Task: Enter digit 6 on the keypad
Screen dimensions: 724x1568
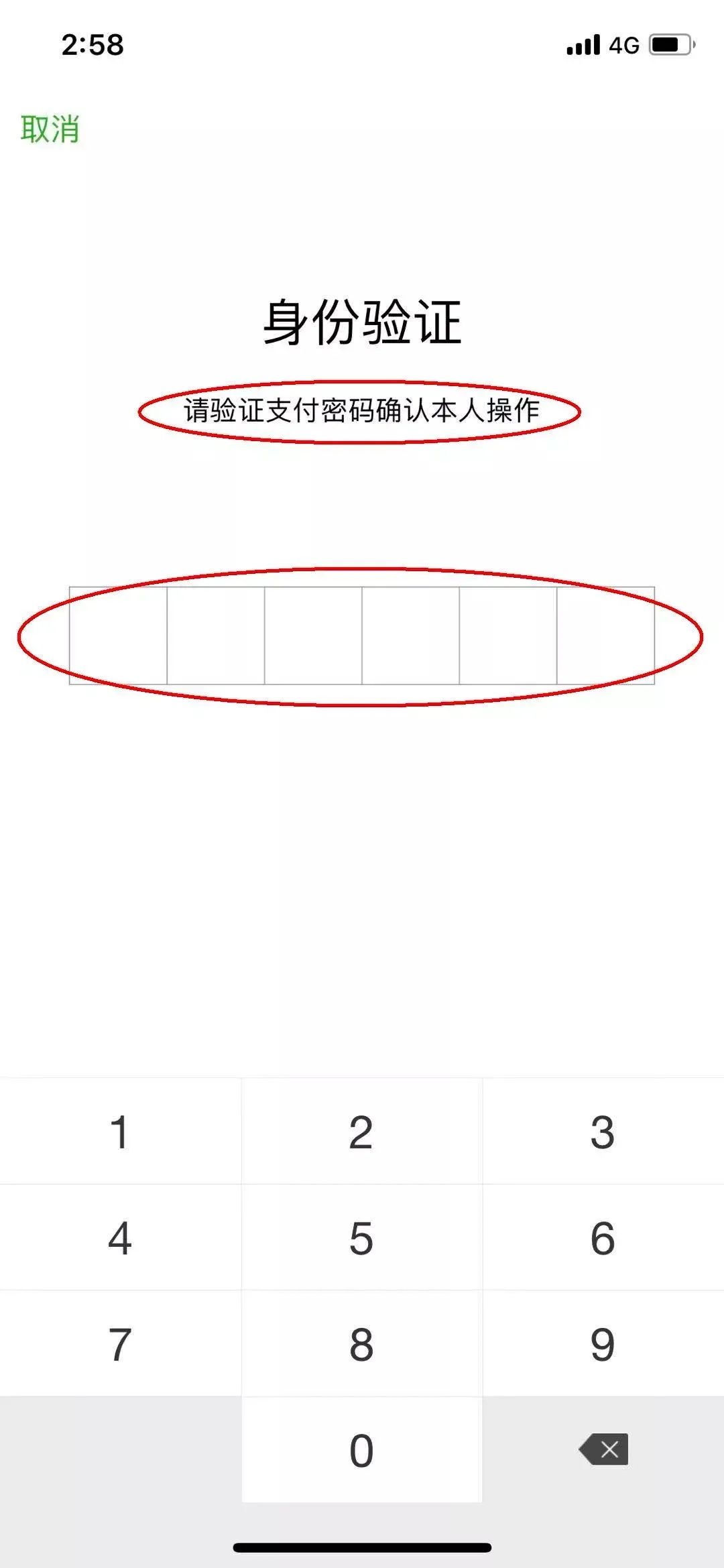Action: pos(603,1238)
